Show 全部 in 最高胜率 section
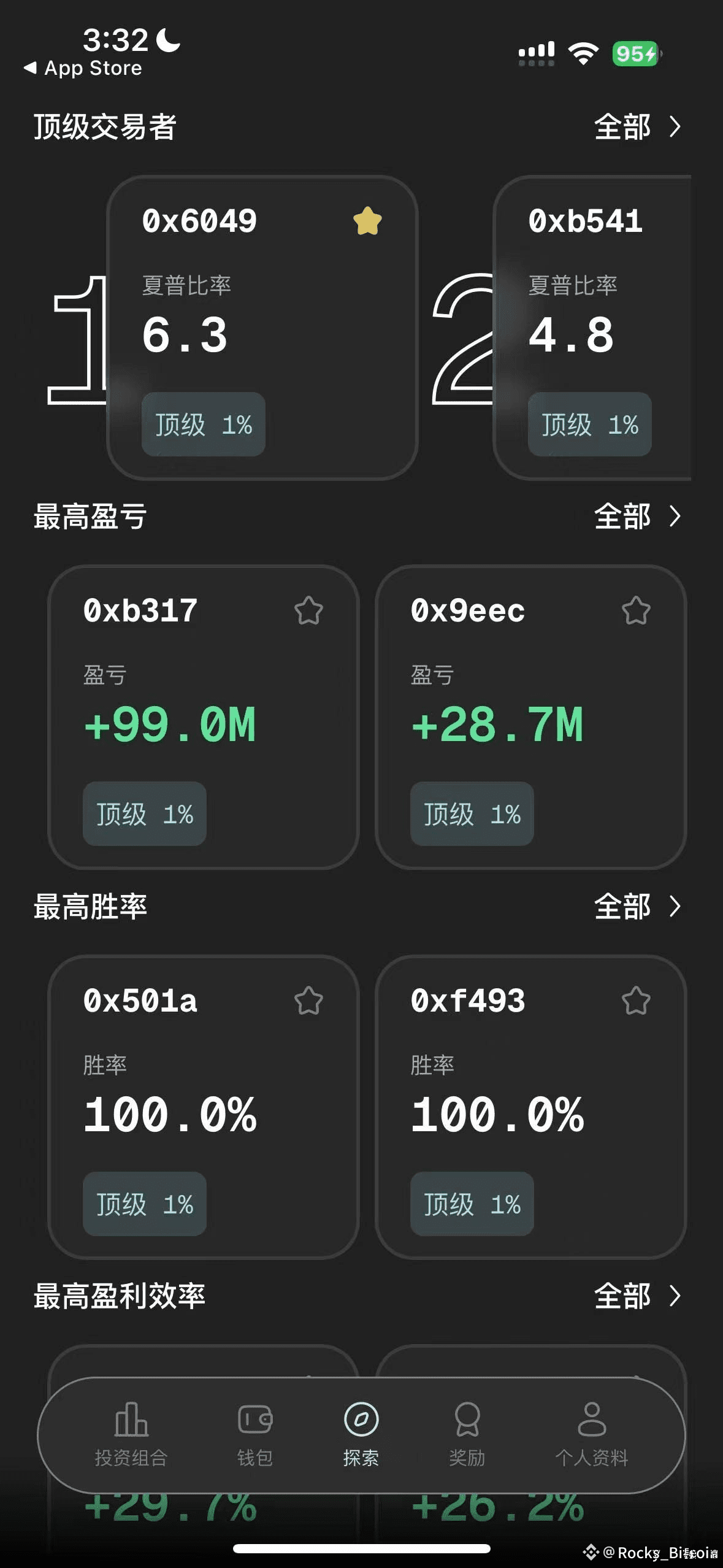Image resolution: width=723 pixels, height=1568 pixels. 638,906
